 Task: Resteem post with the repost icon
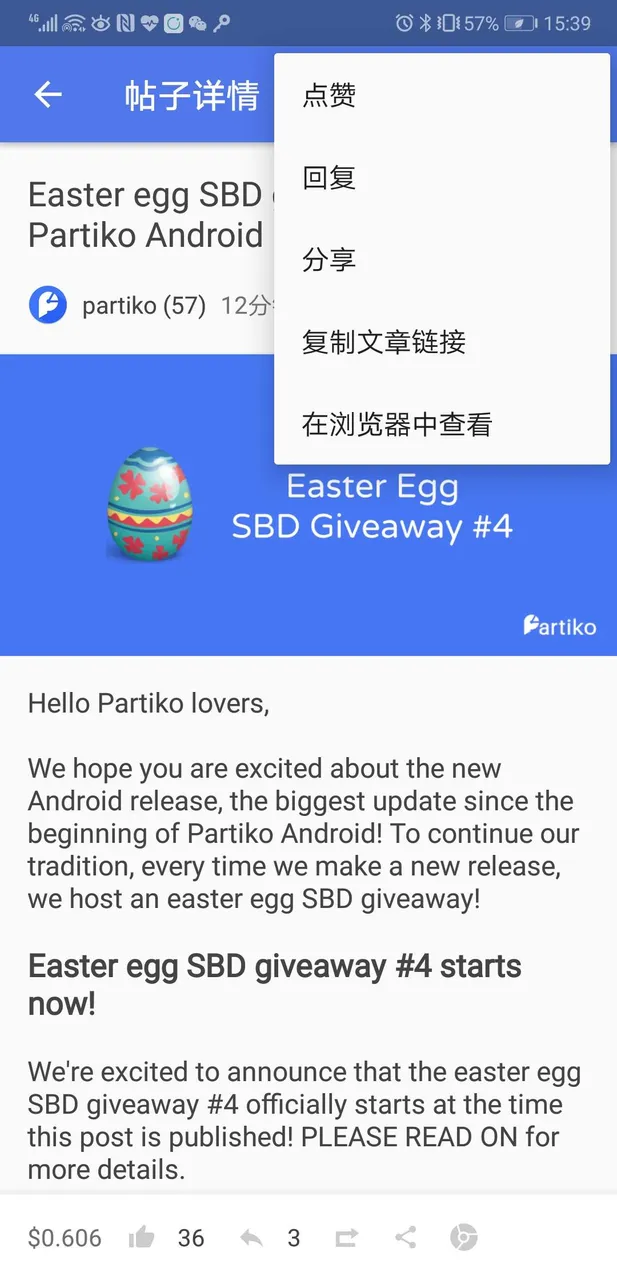pos(346,1238)
